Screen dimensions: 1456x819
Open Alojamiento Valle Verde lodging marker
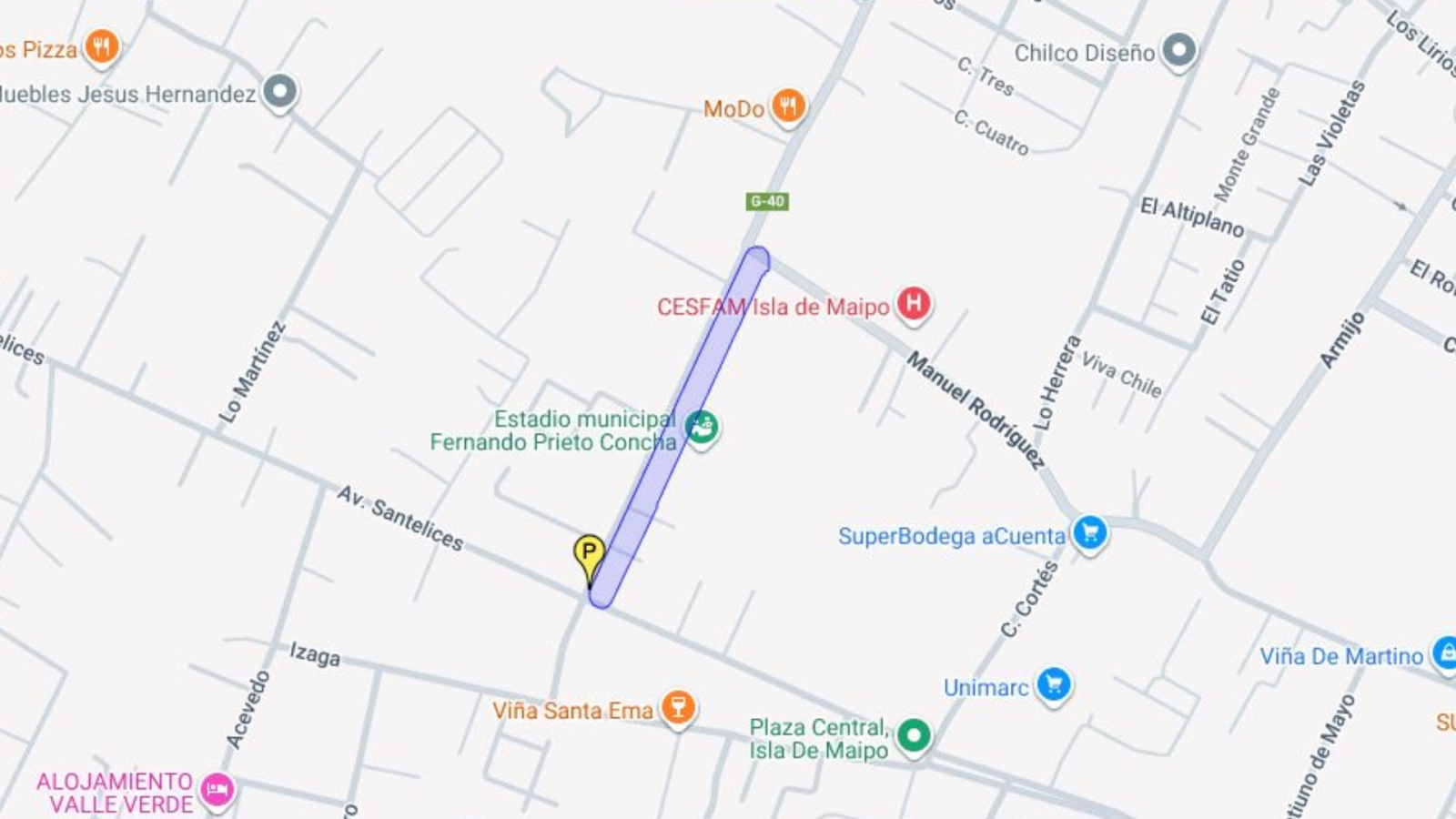(x=217, y=789)
